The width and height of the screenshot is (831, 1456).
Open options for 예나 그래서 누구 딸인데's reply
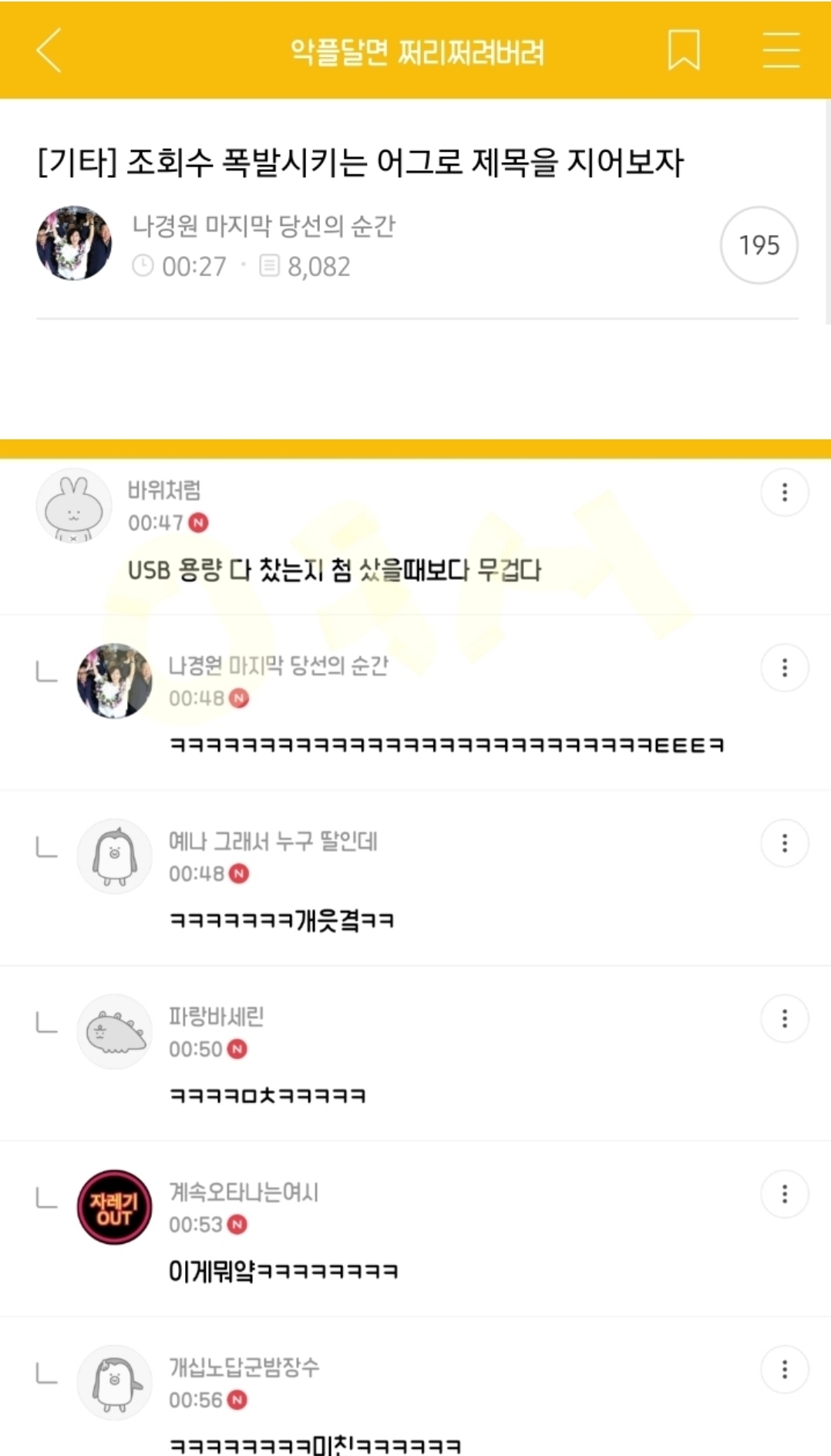point(784,842)
